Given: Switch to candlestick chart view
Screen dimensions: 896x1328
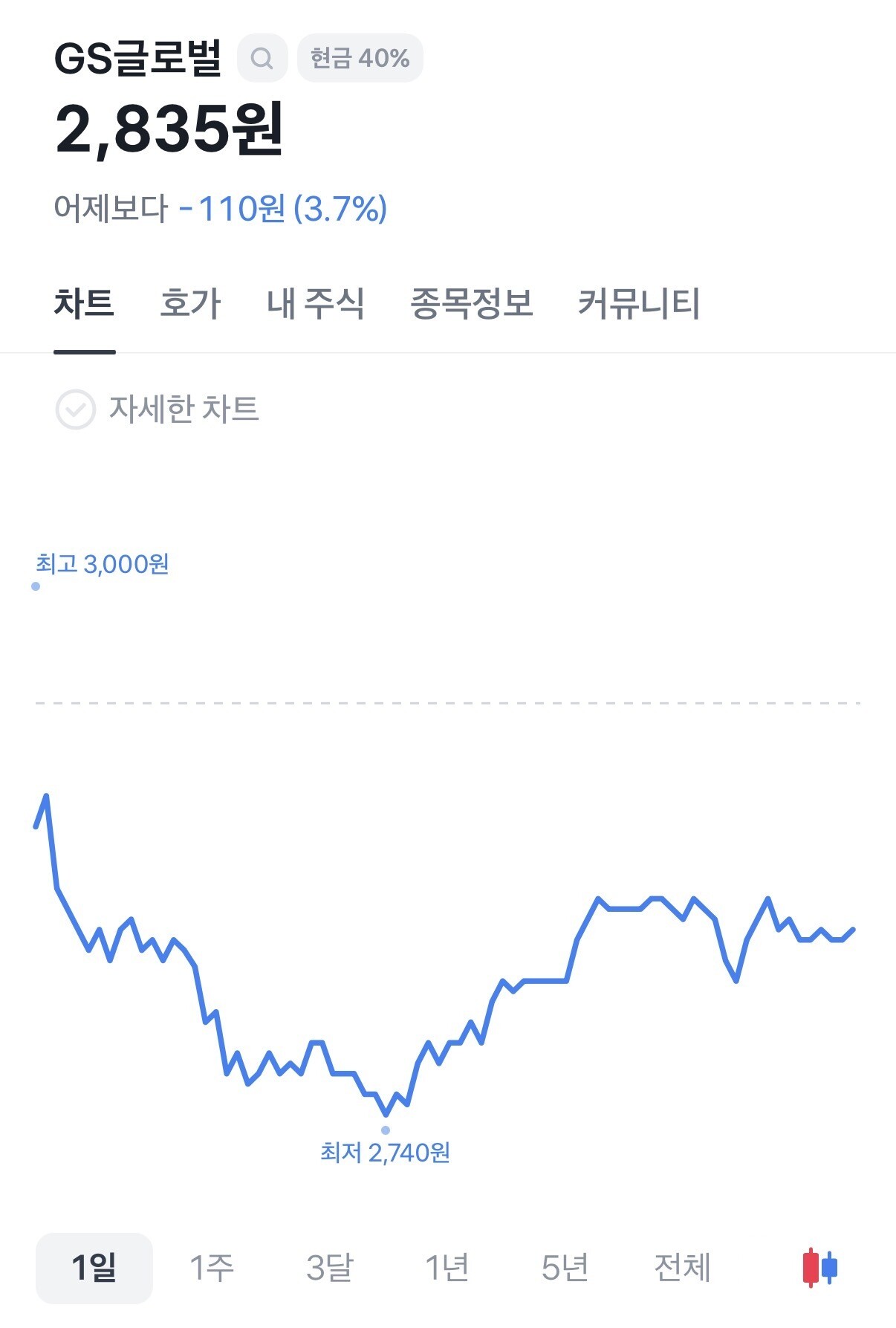Looking at the screenshot, I should 820,1268.
